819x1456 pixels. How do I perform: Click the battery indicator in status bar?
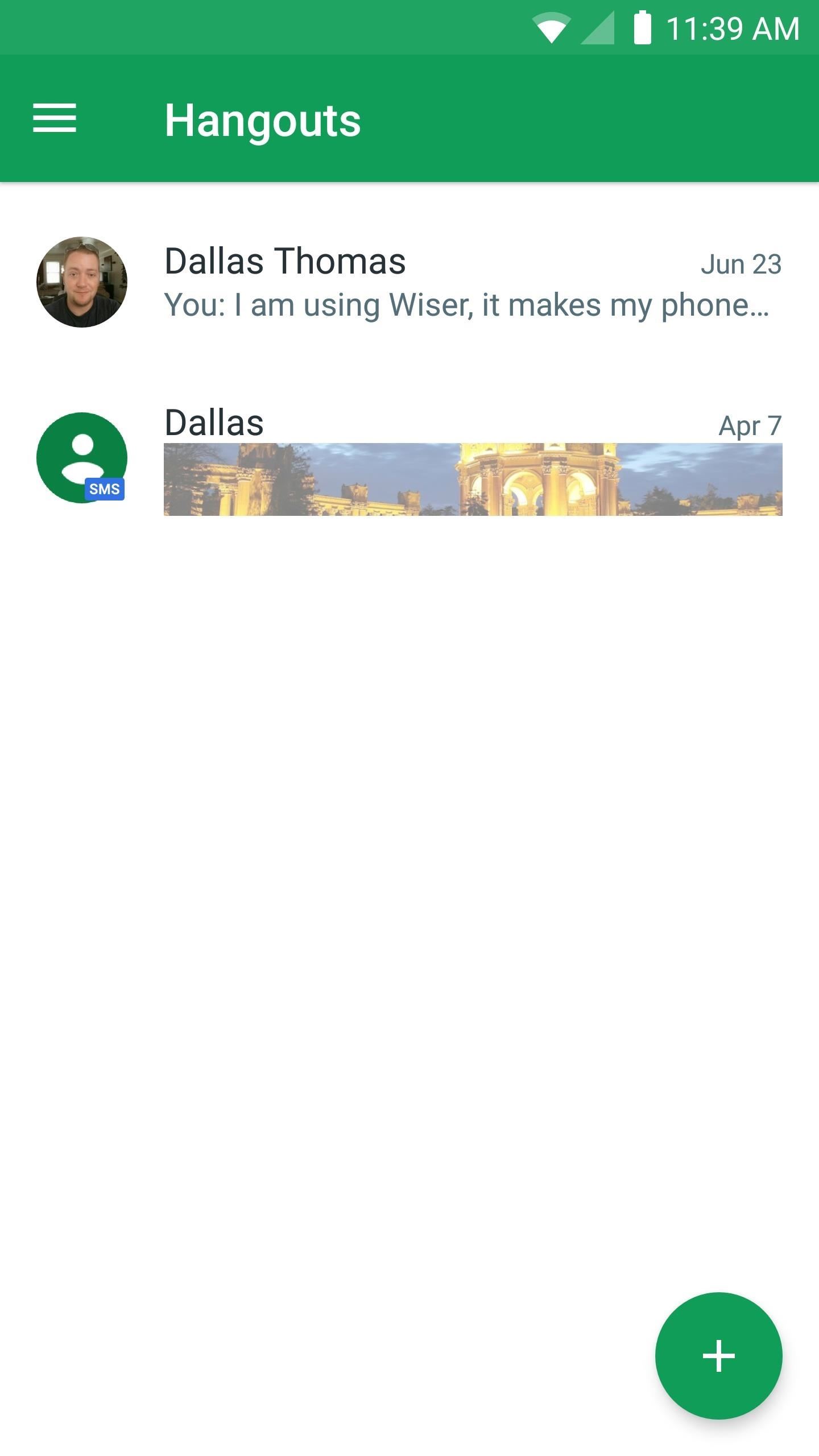click(642, 26)
